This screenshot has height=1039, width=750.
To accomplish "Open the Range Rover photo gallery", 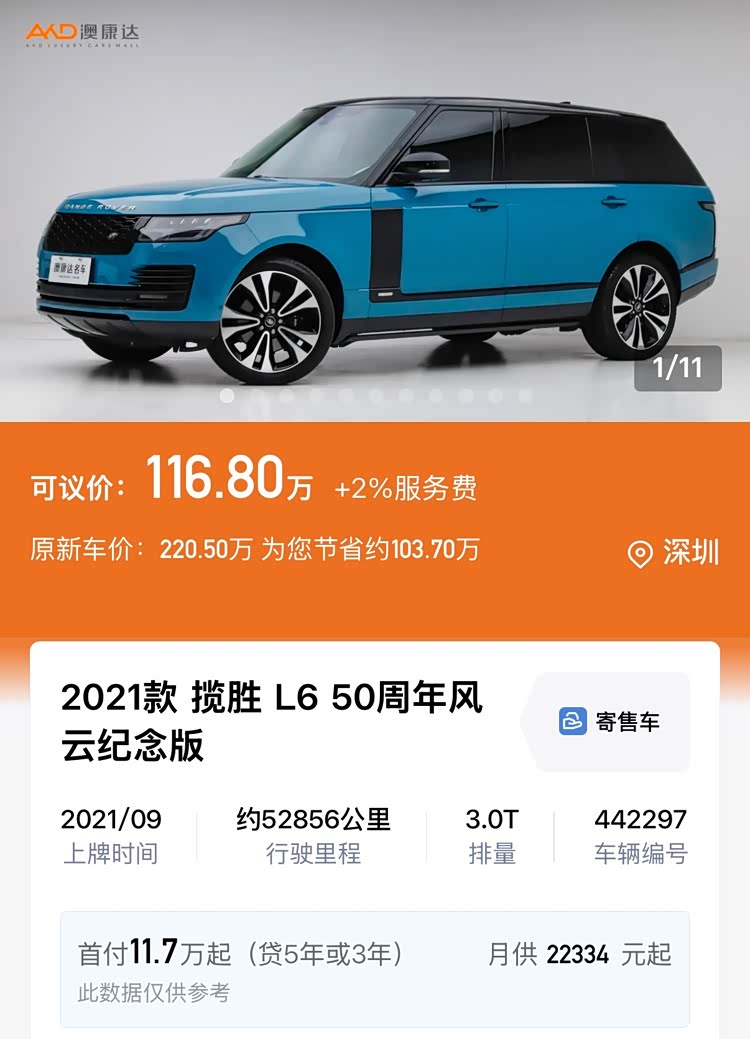I will click(x=375, y=220).
